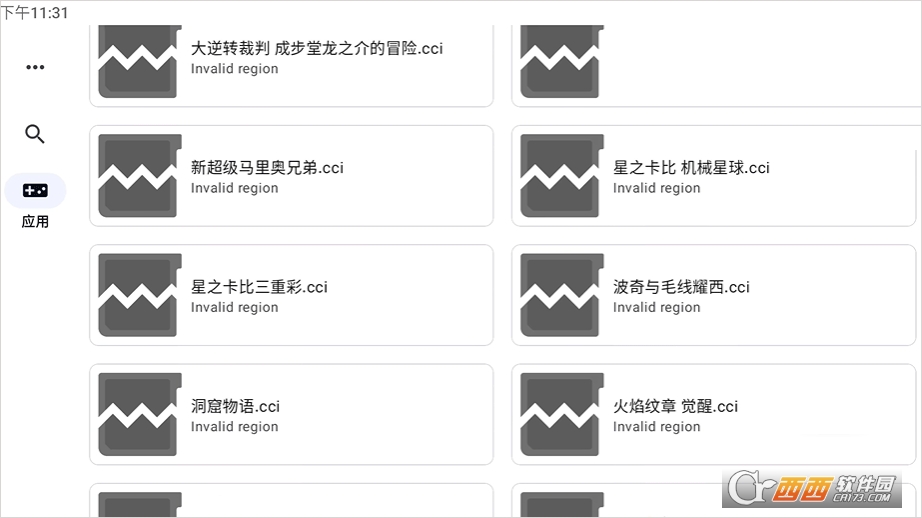This screenshot has height=518, width=922.
Task: Open 波奇与毛线耀西.cci
Action: coord(713,295)
